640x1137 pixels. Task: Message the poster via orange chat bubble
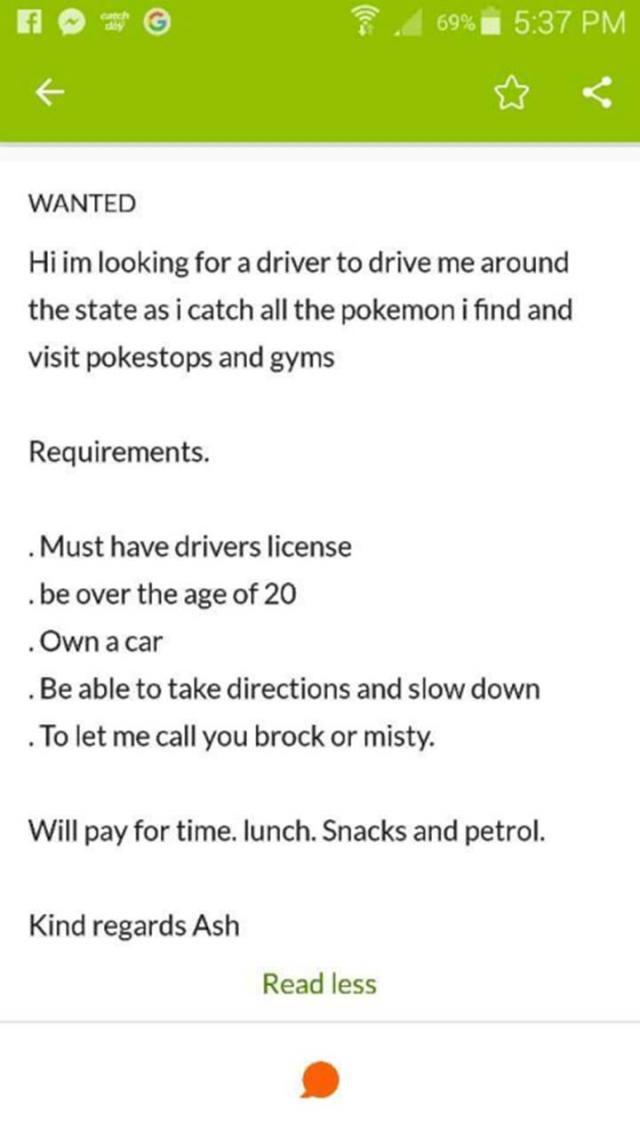(x=320, y=1080)
